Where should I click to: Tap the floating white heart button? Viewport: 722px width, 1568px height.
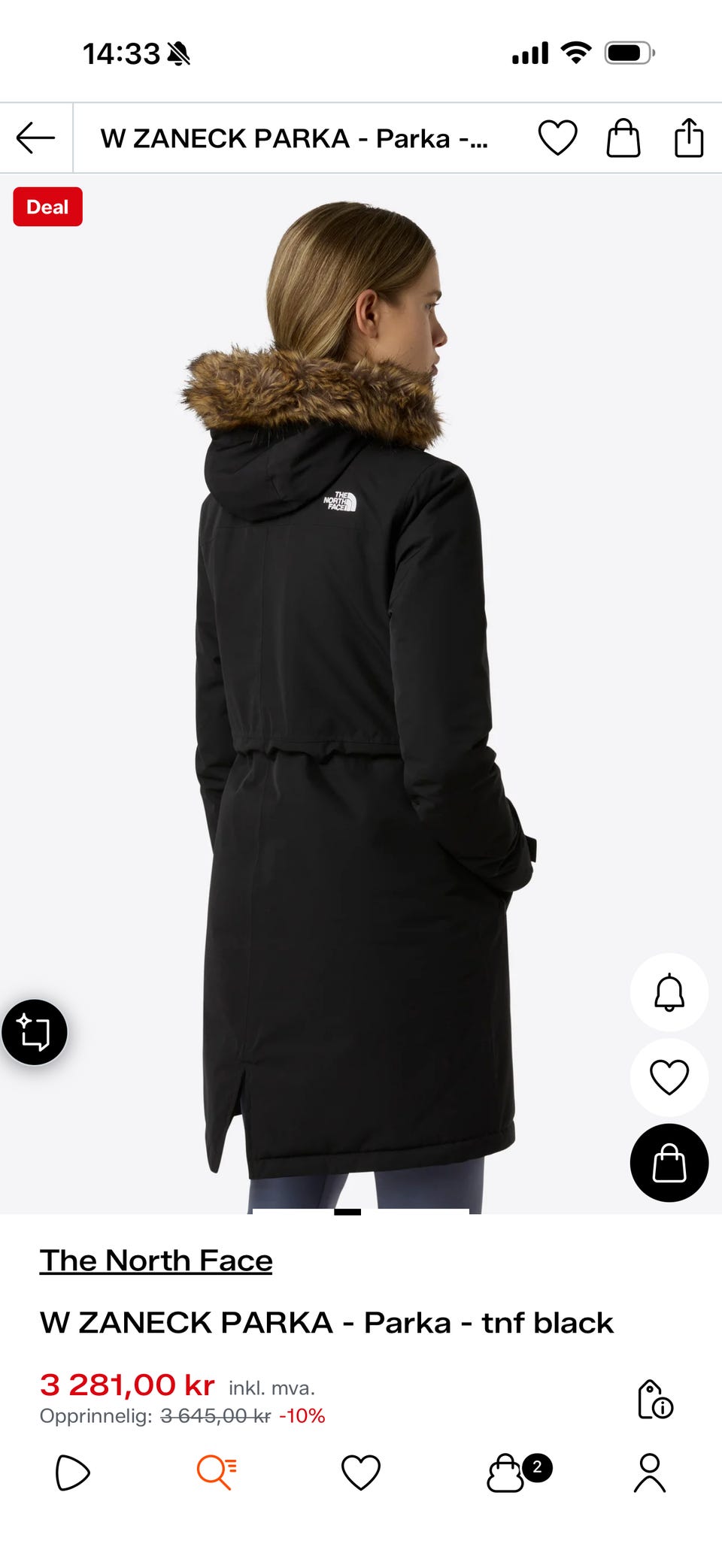[x=669, y=1077]
